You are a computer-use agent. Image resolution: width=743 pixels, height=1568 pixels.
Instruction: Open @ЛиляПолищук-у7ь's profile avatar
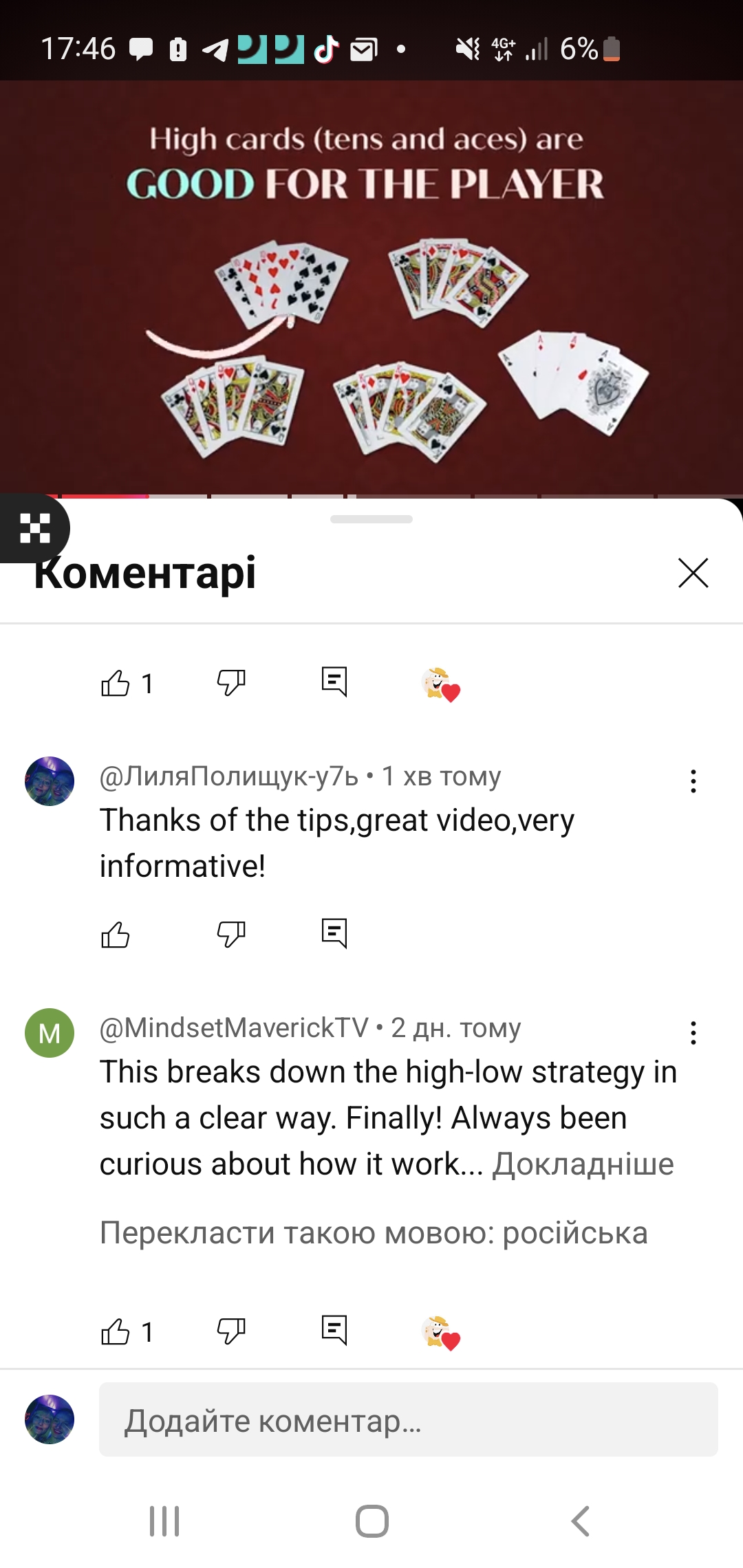[50, 781]
